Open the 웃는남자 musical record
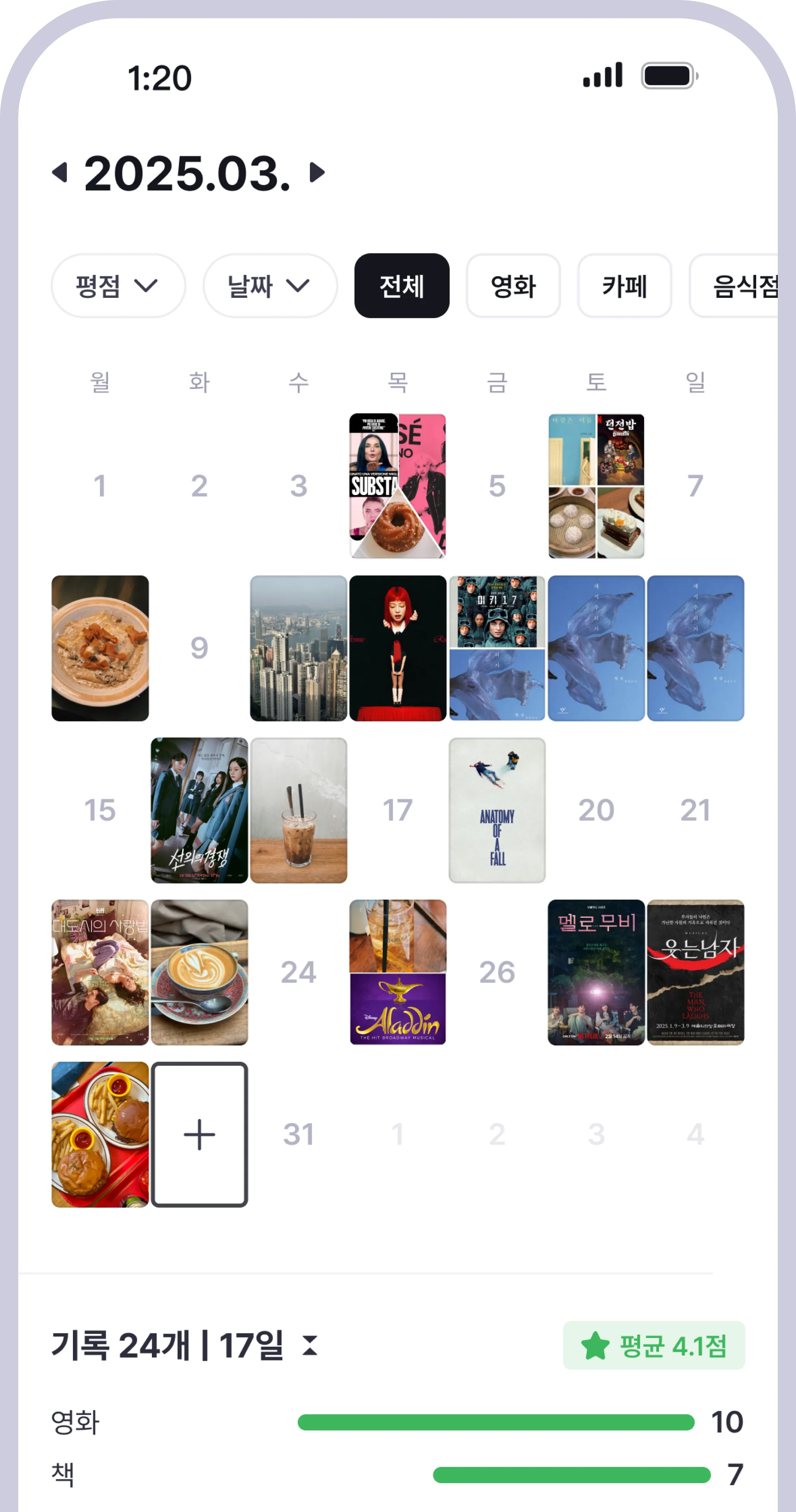This screenshot has height=1512, width=796. coord(695,972)
